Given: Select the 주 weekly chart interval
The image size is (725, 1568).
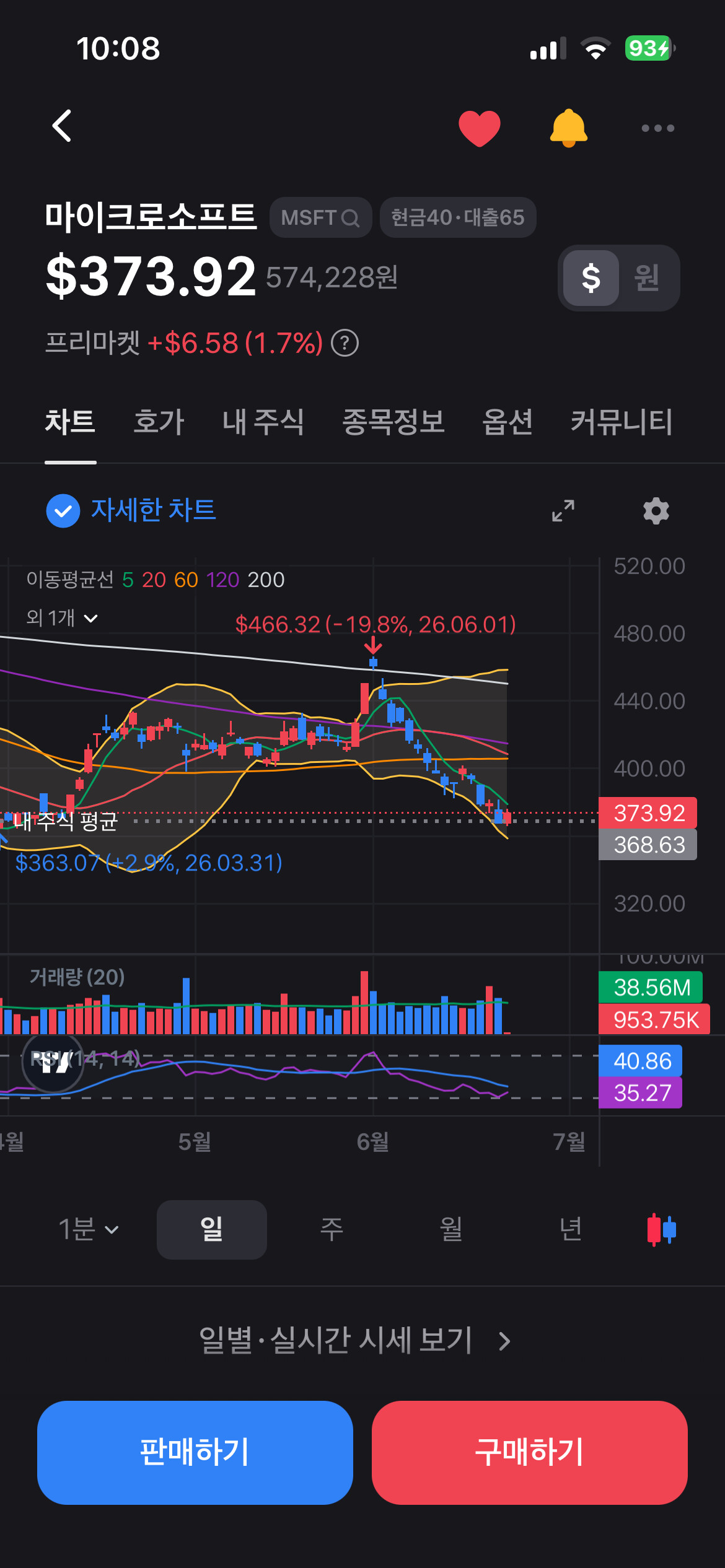Looking at the screenshot, I should 332,1229.
